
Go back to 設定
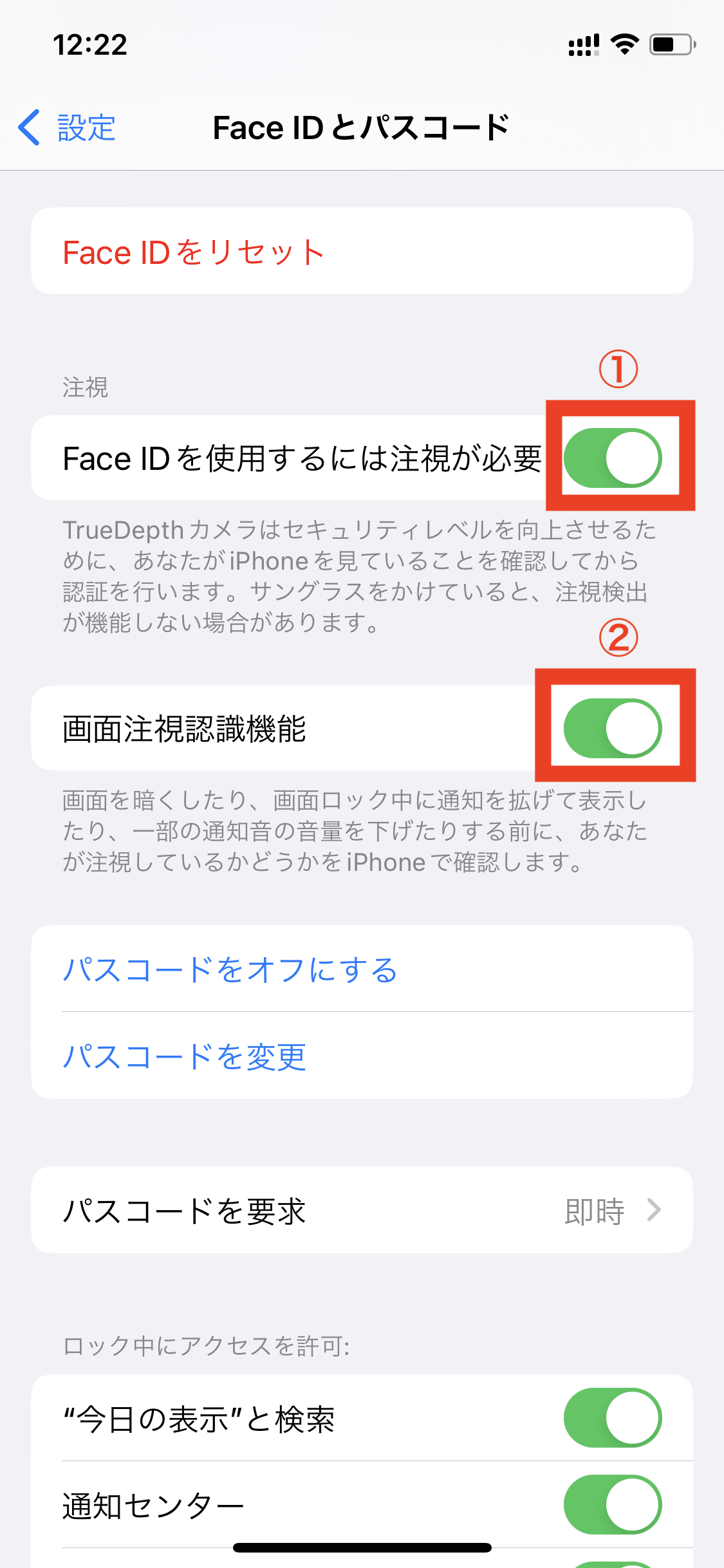point(67,127)
